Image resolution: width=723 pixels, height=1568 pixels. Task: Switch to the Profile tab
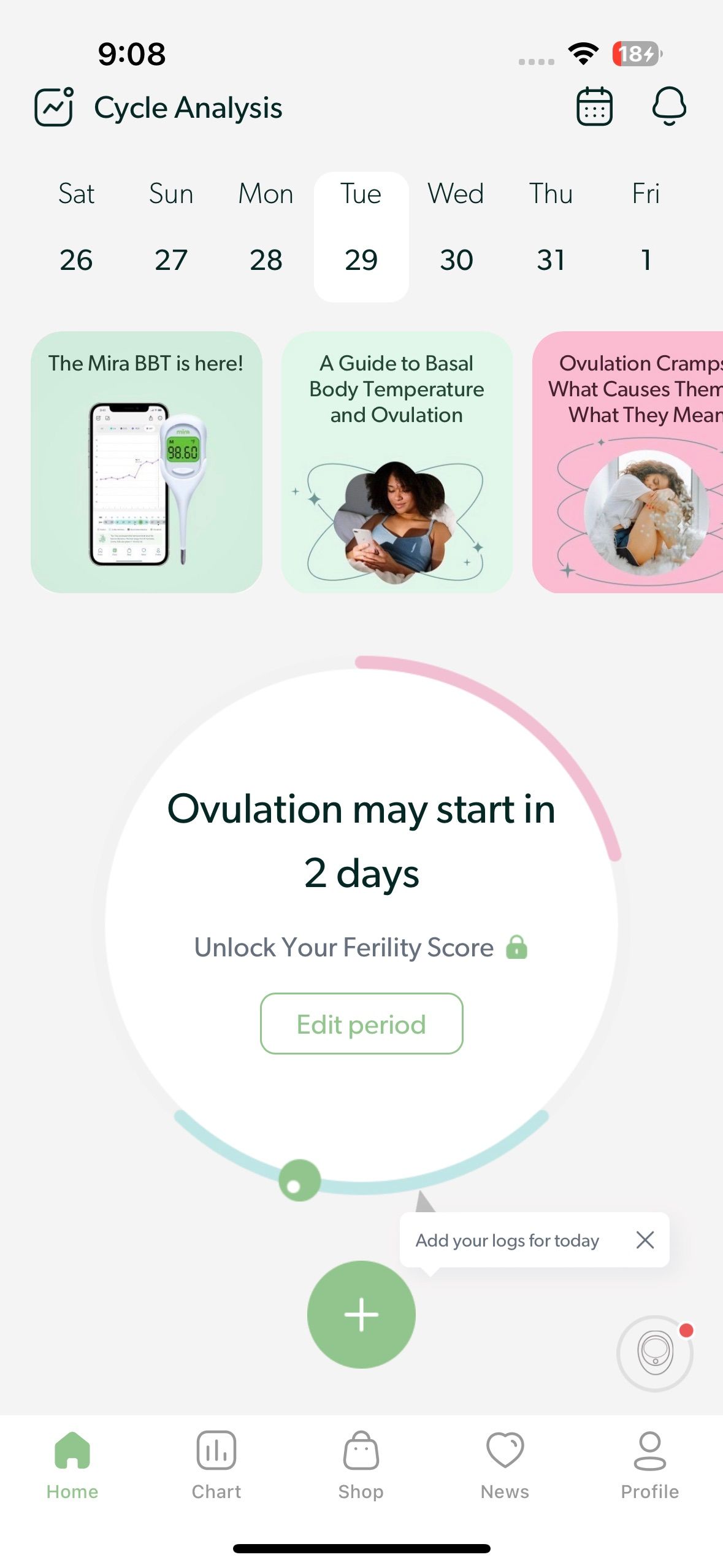coord(649,1466)
